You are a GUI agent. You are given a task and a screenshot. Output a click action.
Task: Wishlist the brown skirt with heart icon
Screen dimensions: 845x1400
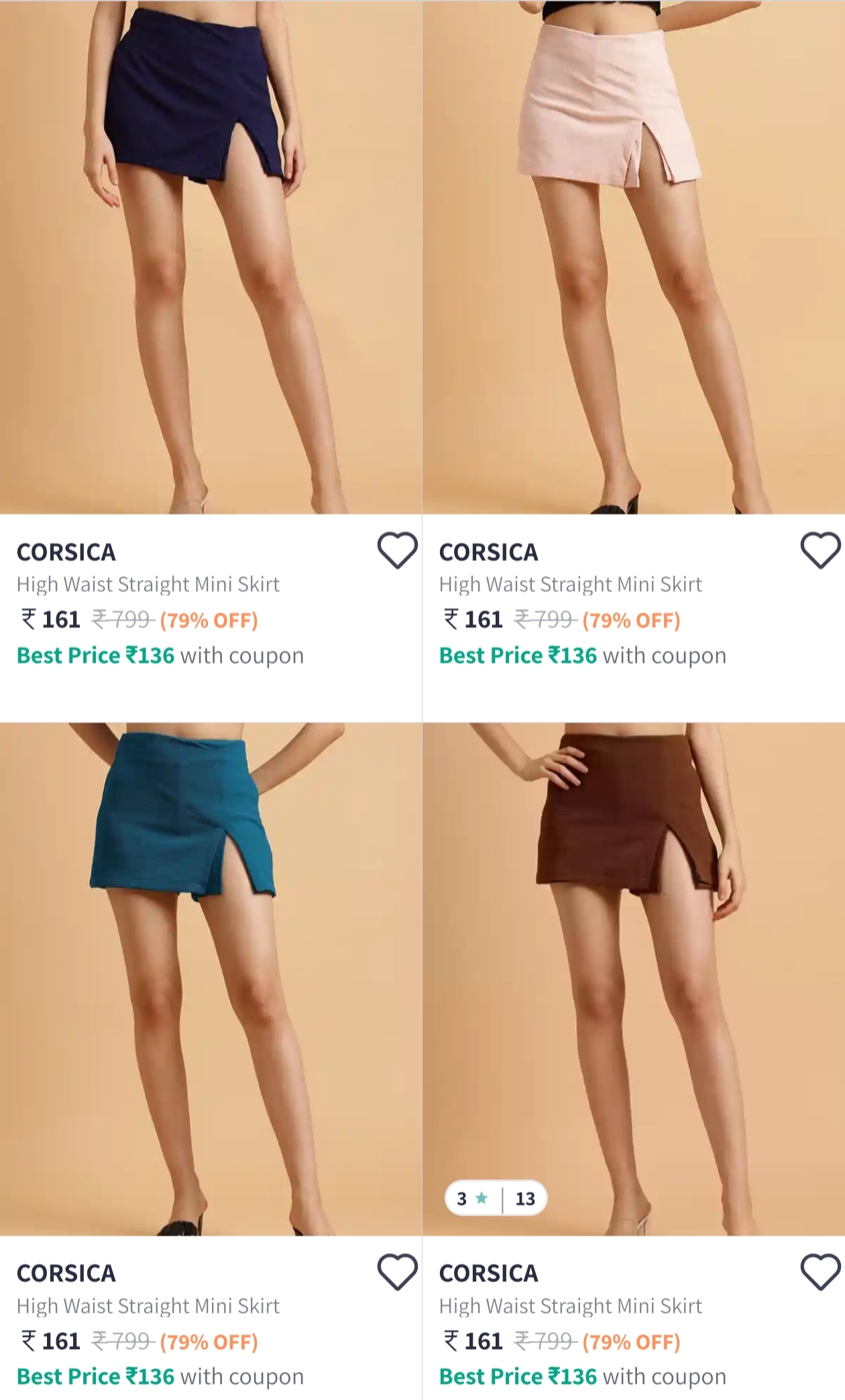(820, 1272)
